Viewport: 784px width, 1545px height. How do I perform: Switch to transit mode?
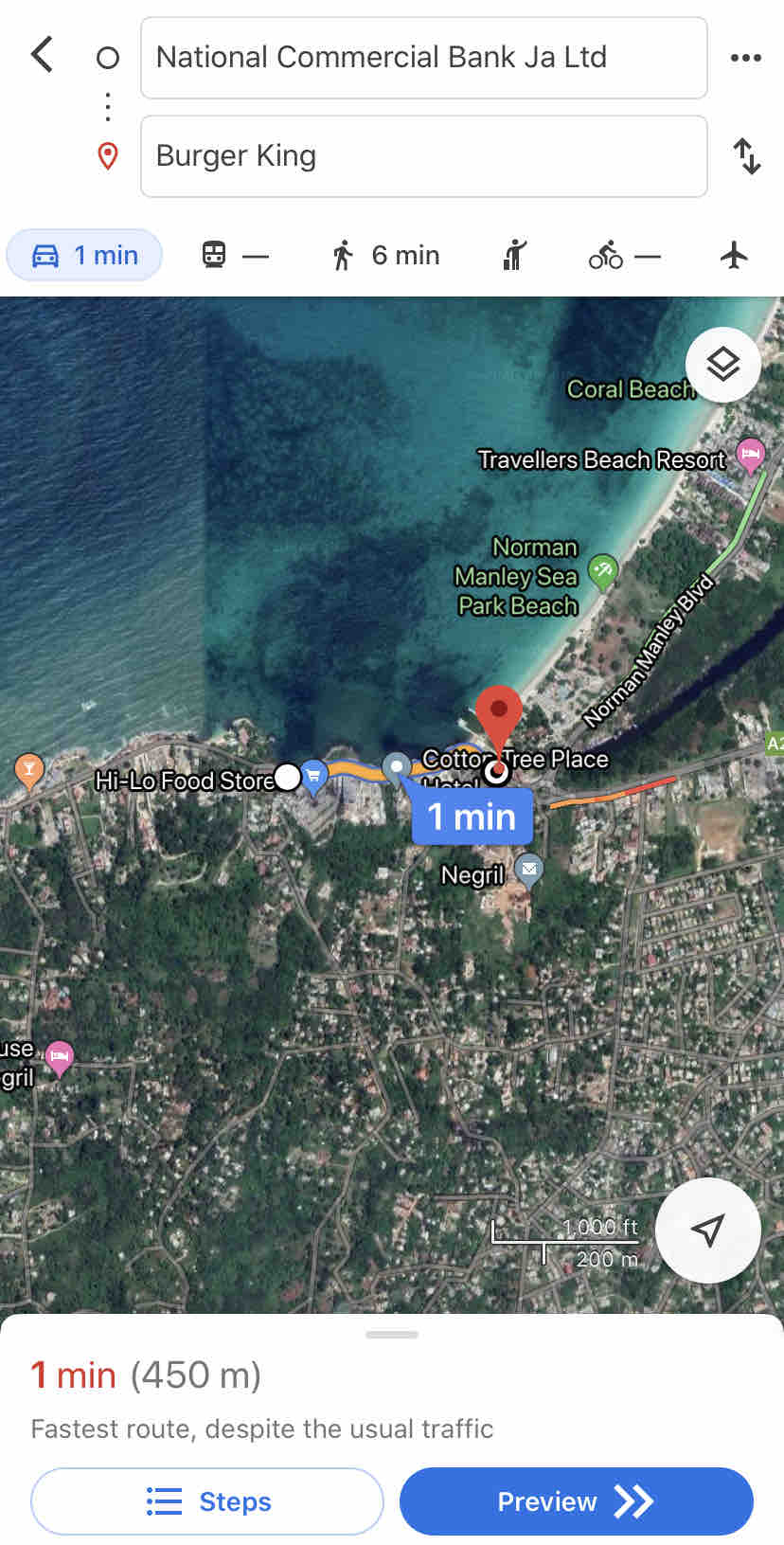[234, 256]
